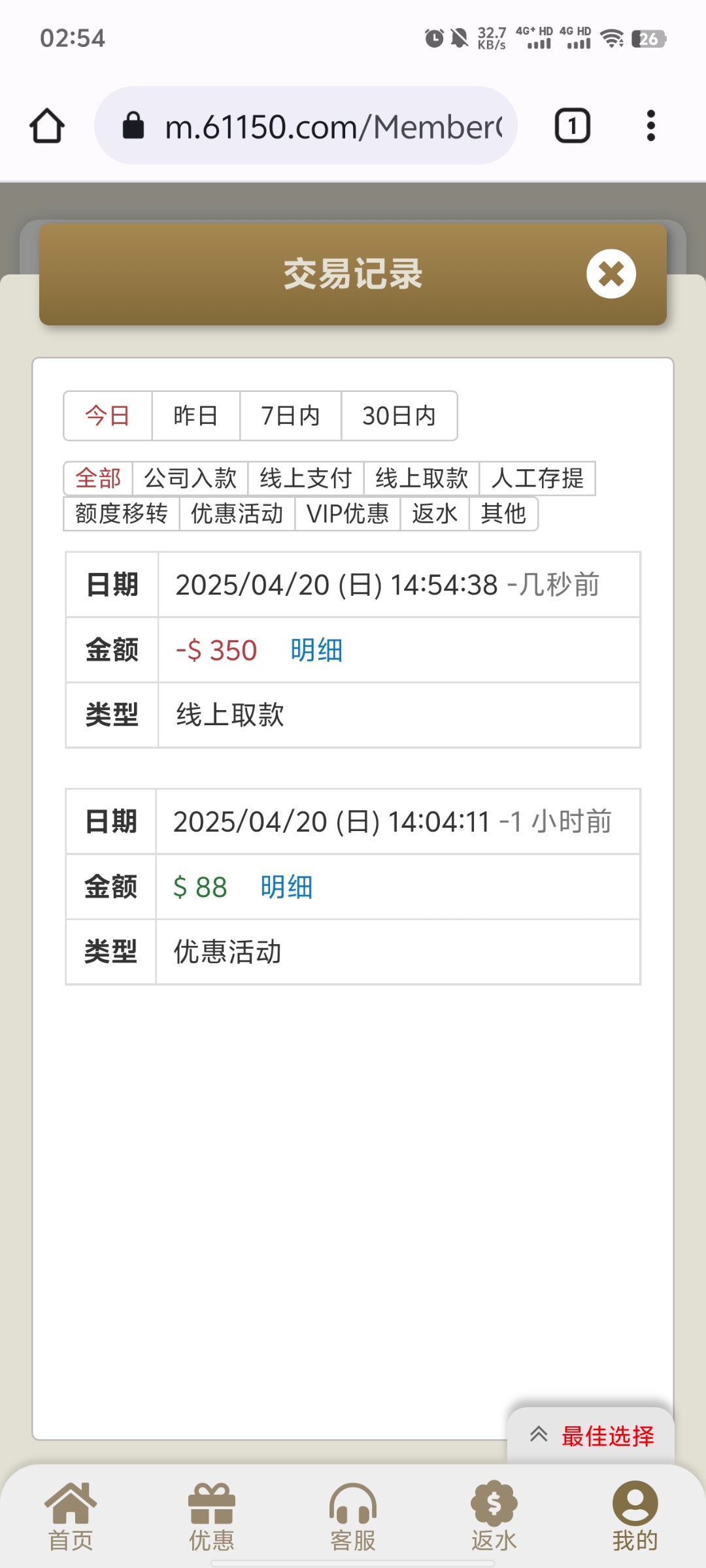Filter records by 其他
The image size is (706, 1568).
[503, 514]
